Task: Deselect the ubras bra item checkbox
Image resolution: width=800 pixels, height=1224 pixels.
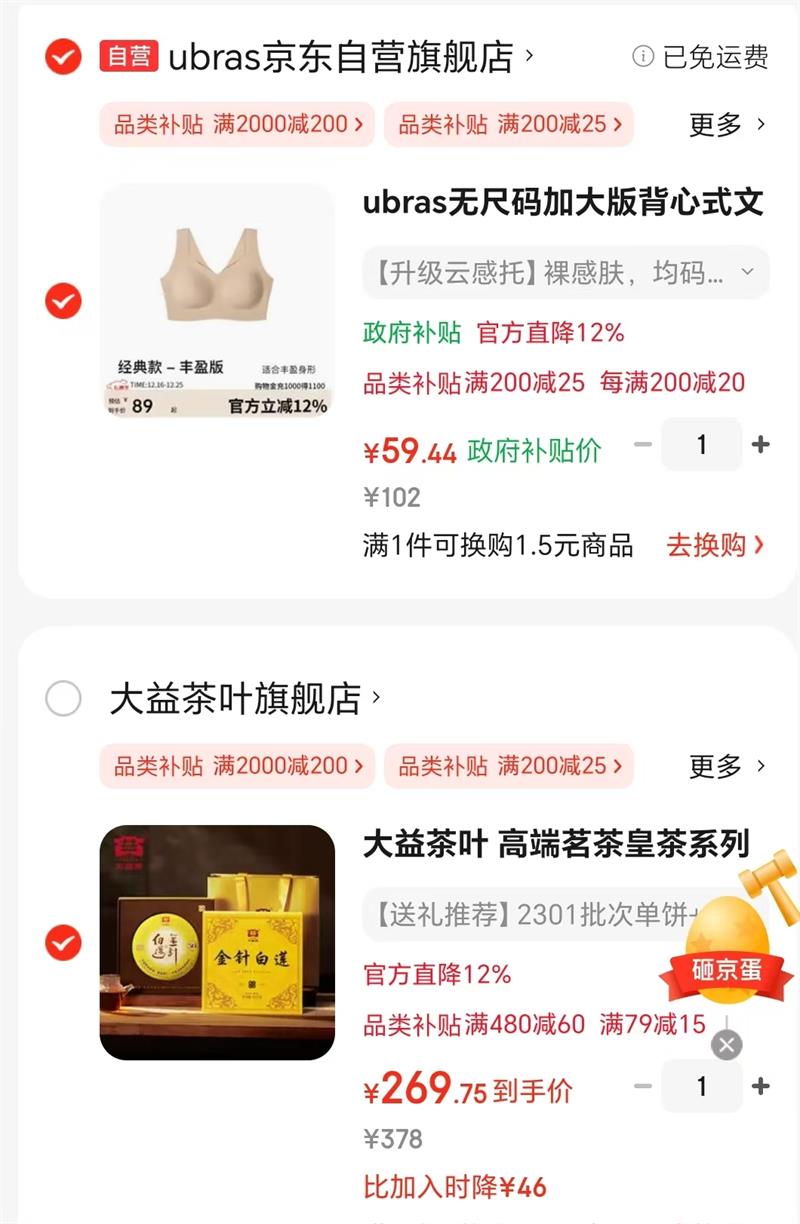Action: coord(63,300)
